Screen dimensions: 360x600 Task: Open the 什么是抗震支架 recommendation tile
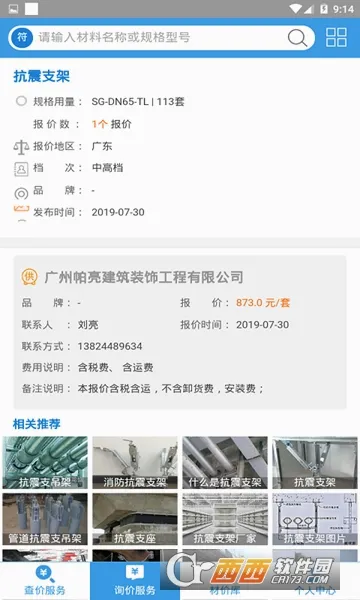pos(225,463)
